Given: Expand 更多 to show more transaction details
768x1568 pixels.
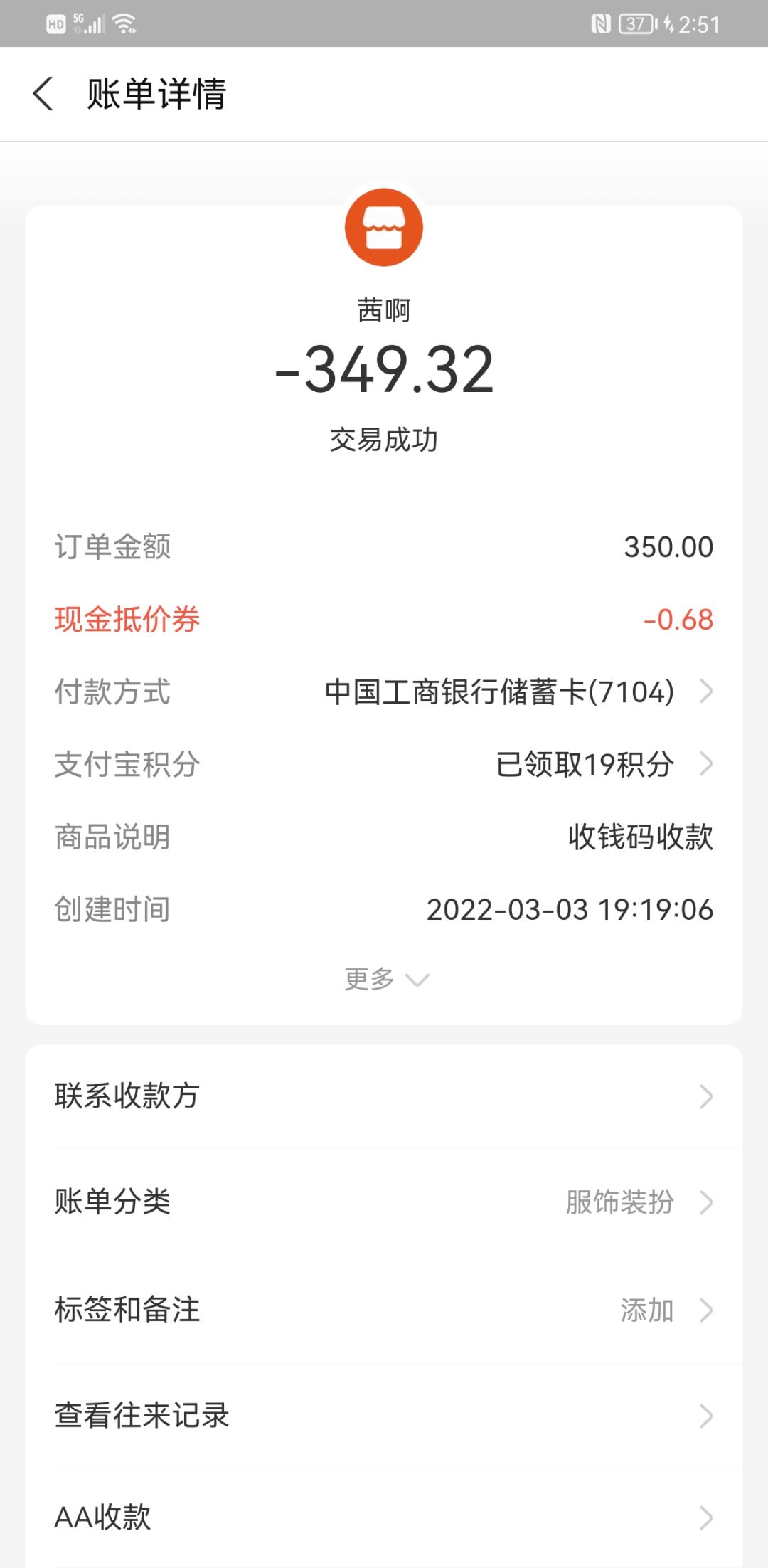Looking at the screenshot, I should [x=384, y=979].
